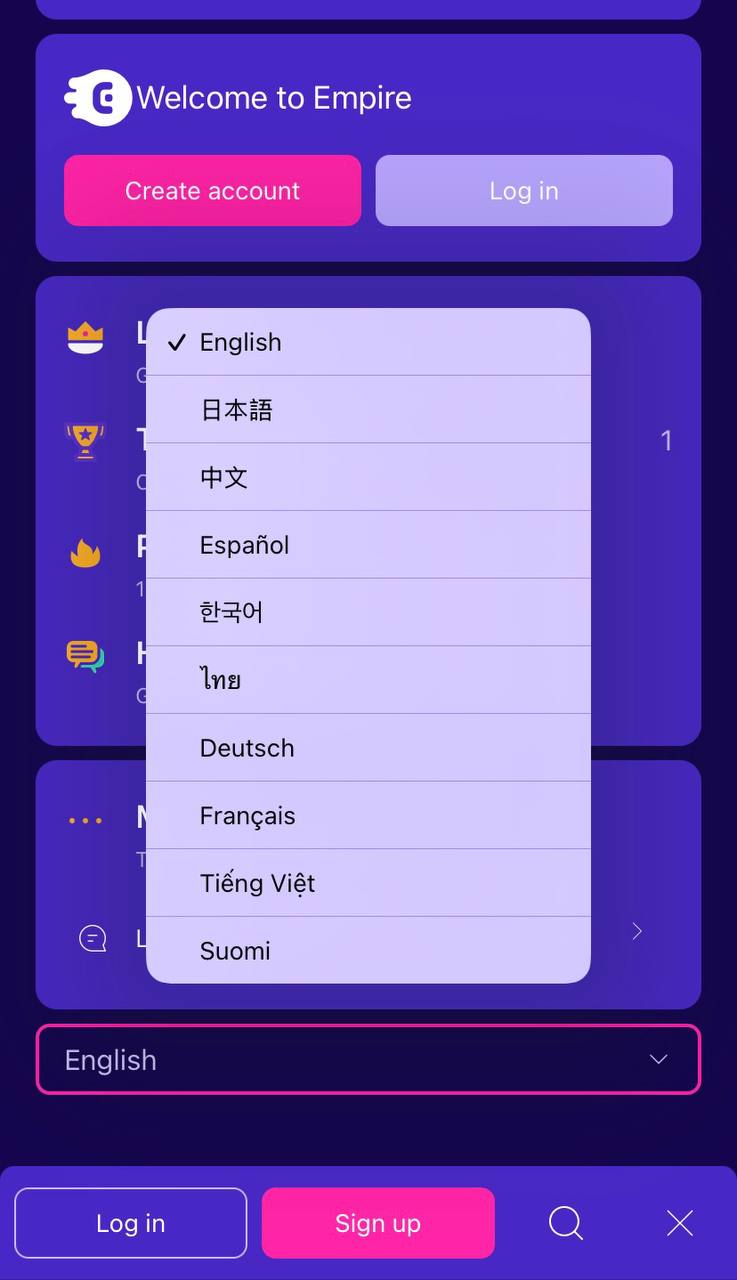Select Français in the language menu
The image size is (737, 1280).
368,816
